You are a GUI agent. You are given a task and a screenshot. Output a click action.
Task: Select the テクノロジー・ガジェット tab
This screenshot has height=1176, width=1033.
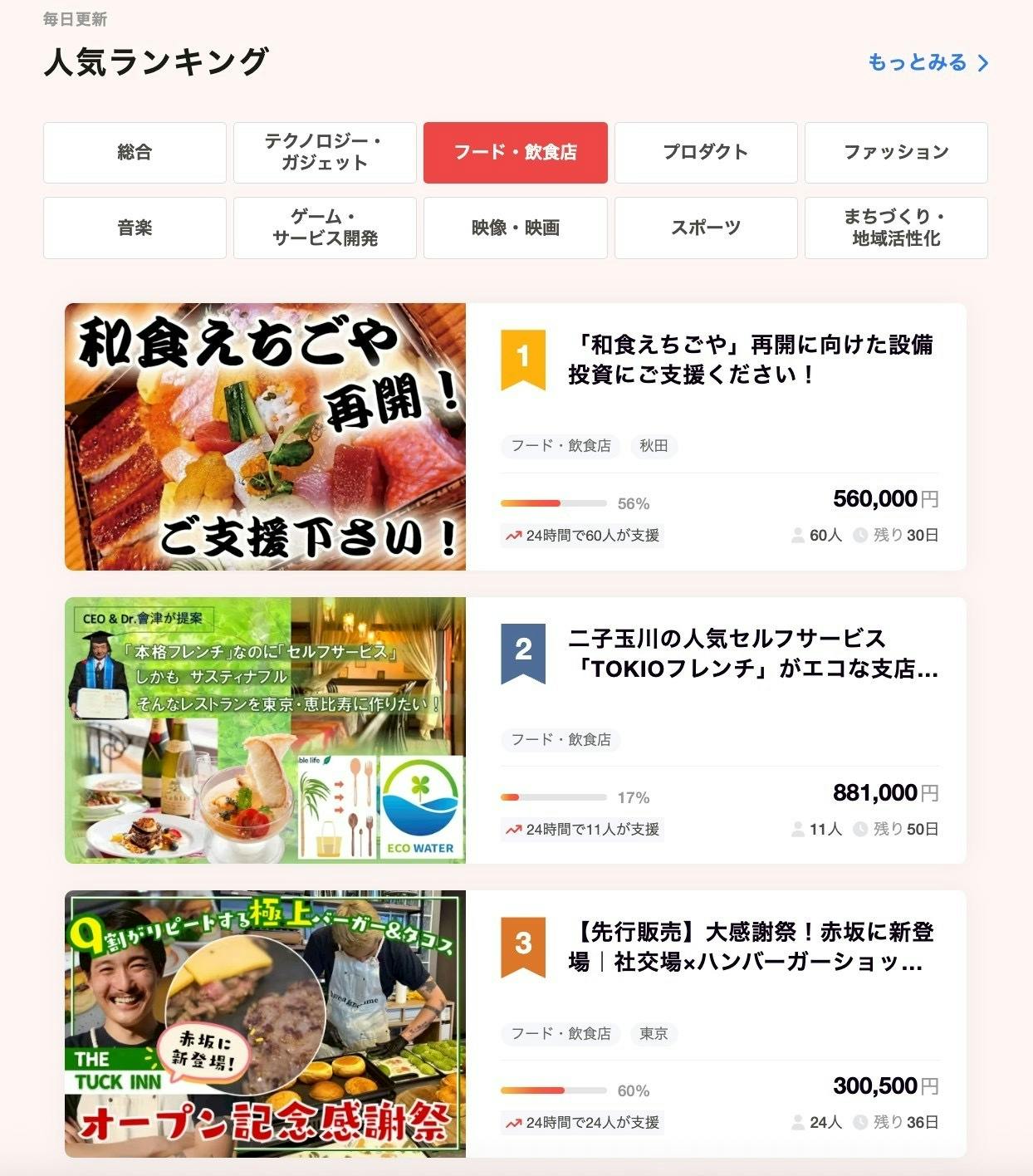325,153
